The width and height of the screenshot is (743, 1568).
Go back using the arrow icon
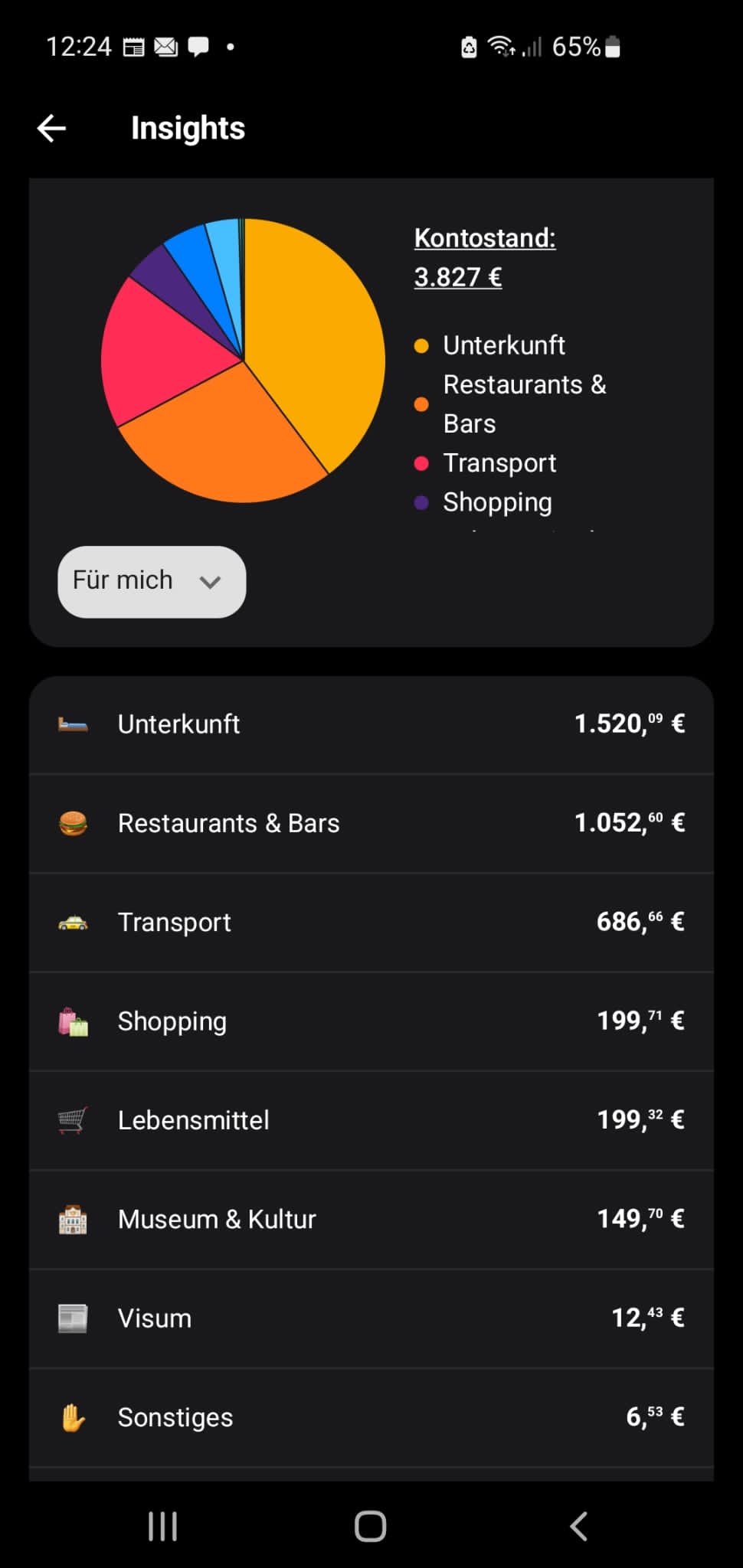click(x=51, y=128)
